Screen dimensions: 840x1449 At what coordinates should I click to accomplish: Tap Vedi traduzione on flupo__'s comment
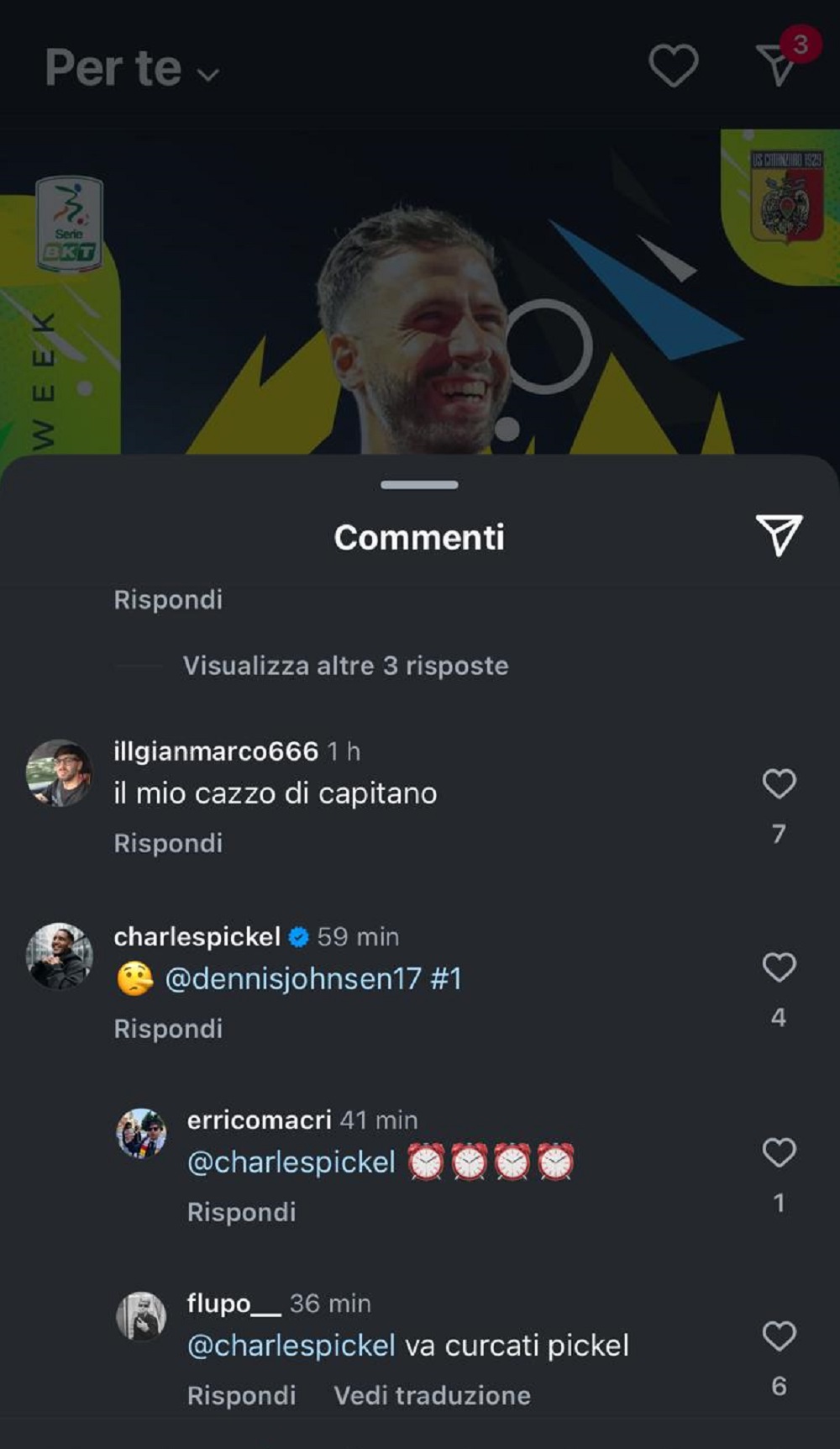432,1395
